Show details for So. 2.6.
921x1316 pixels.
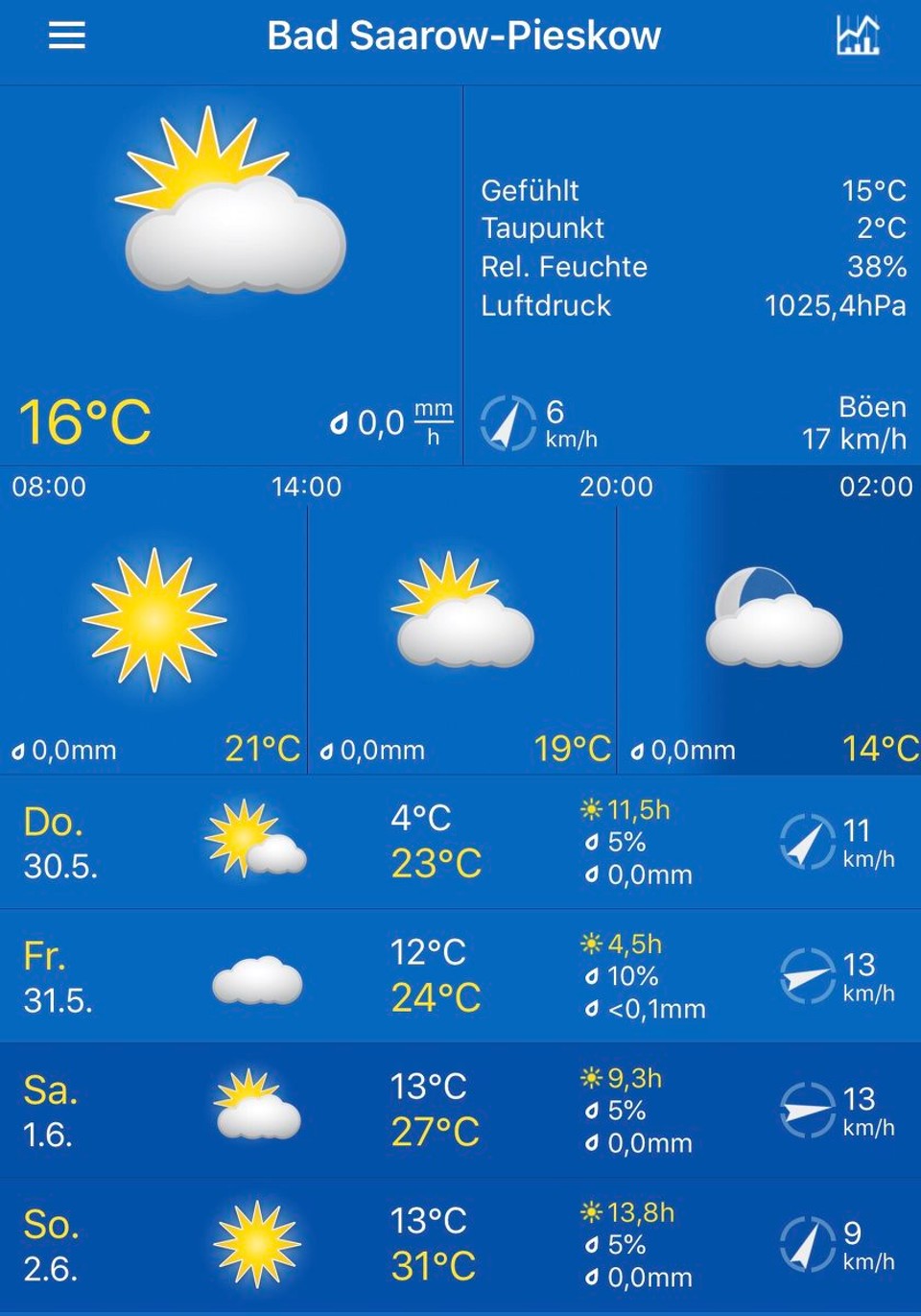click(x=460, y=1246)
